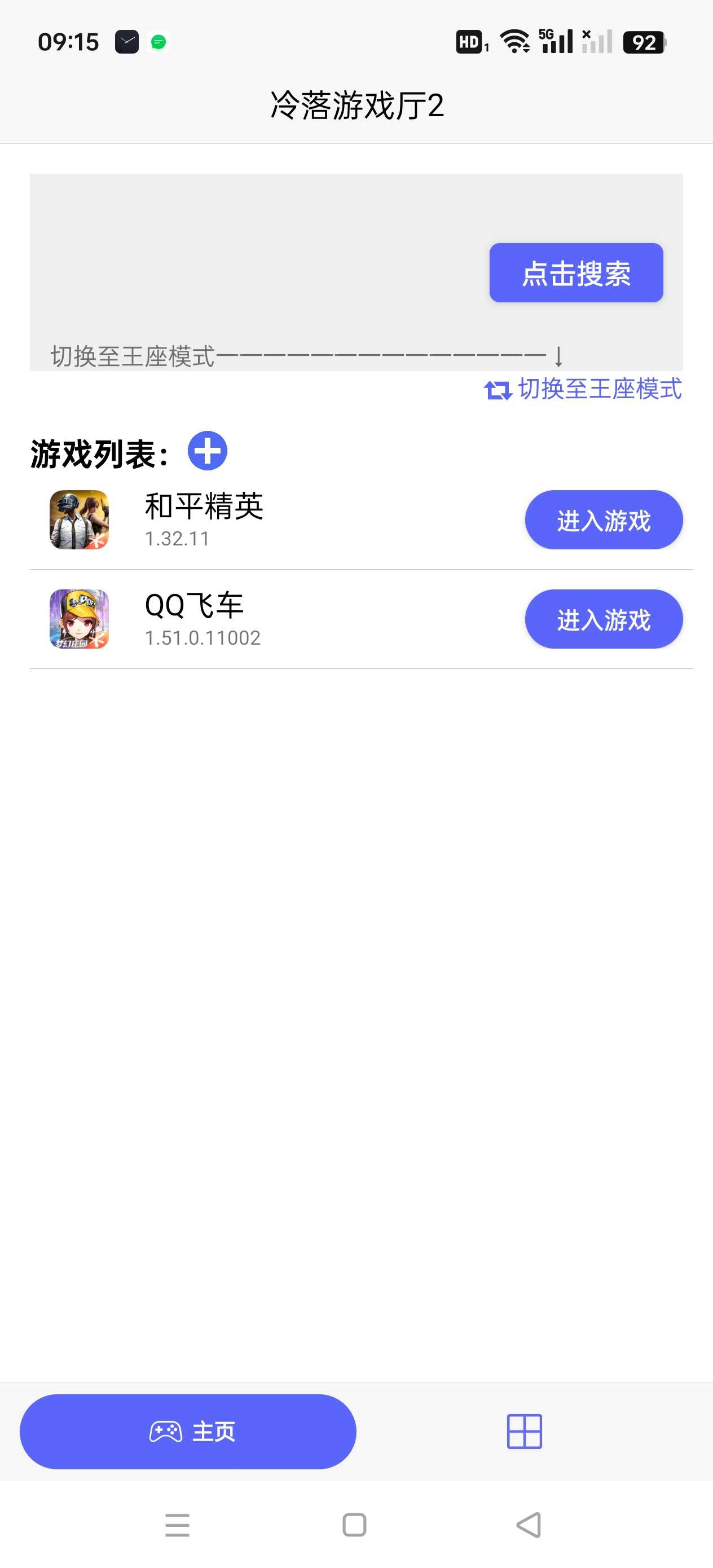
Task: Tap the 点击搜索 button
Action: (576, 272)
